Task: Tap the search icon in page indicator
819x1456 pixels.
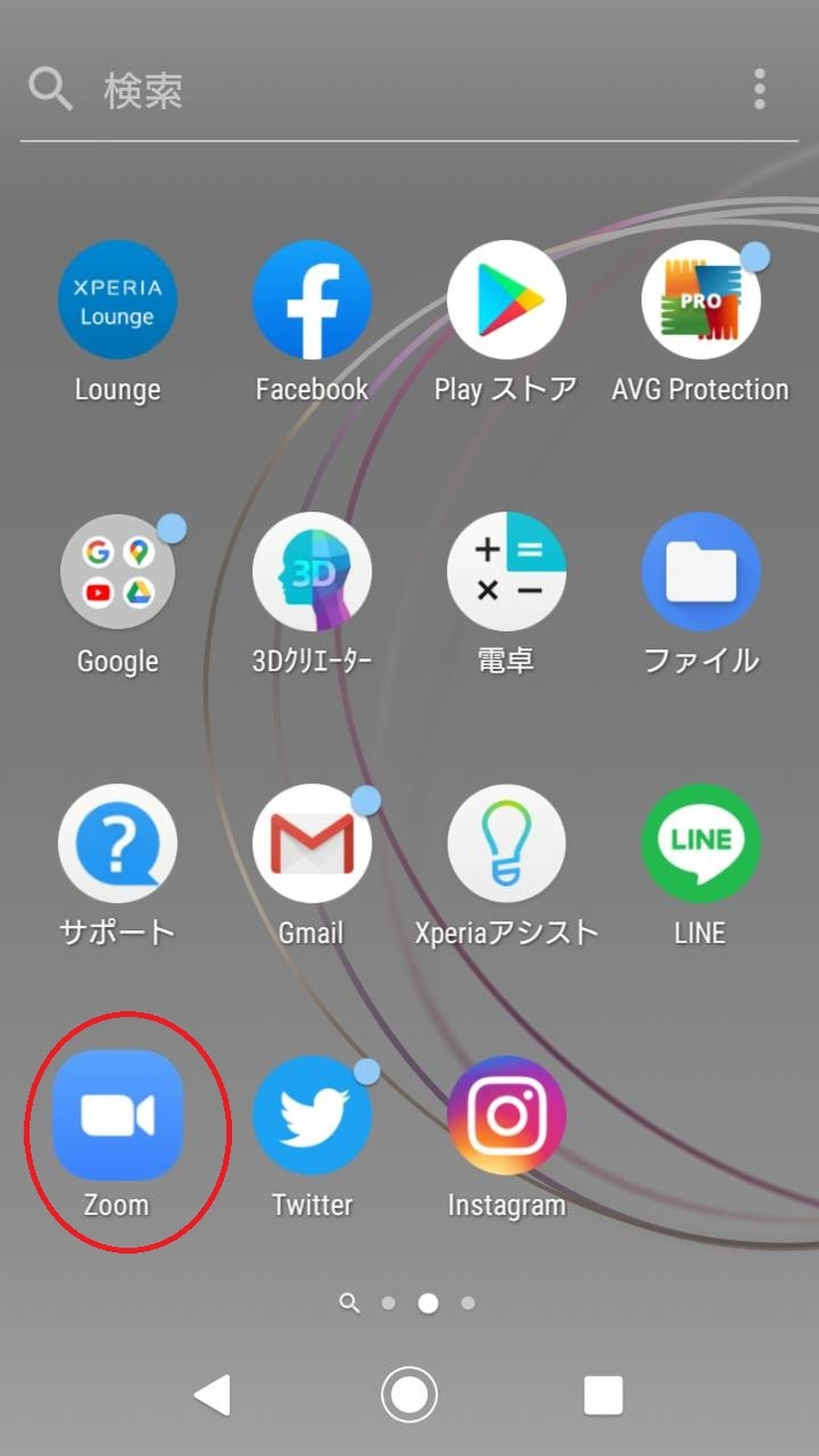Action: 349,1303
